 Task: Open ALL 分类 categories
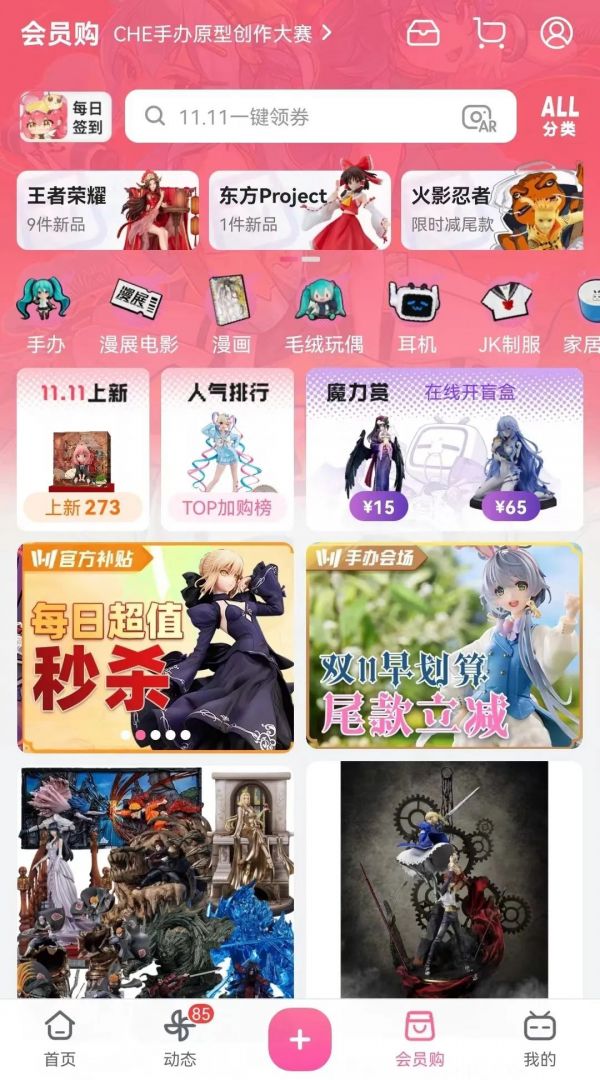tap(560, 117)
